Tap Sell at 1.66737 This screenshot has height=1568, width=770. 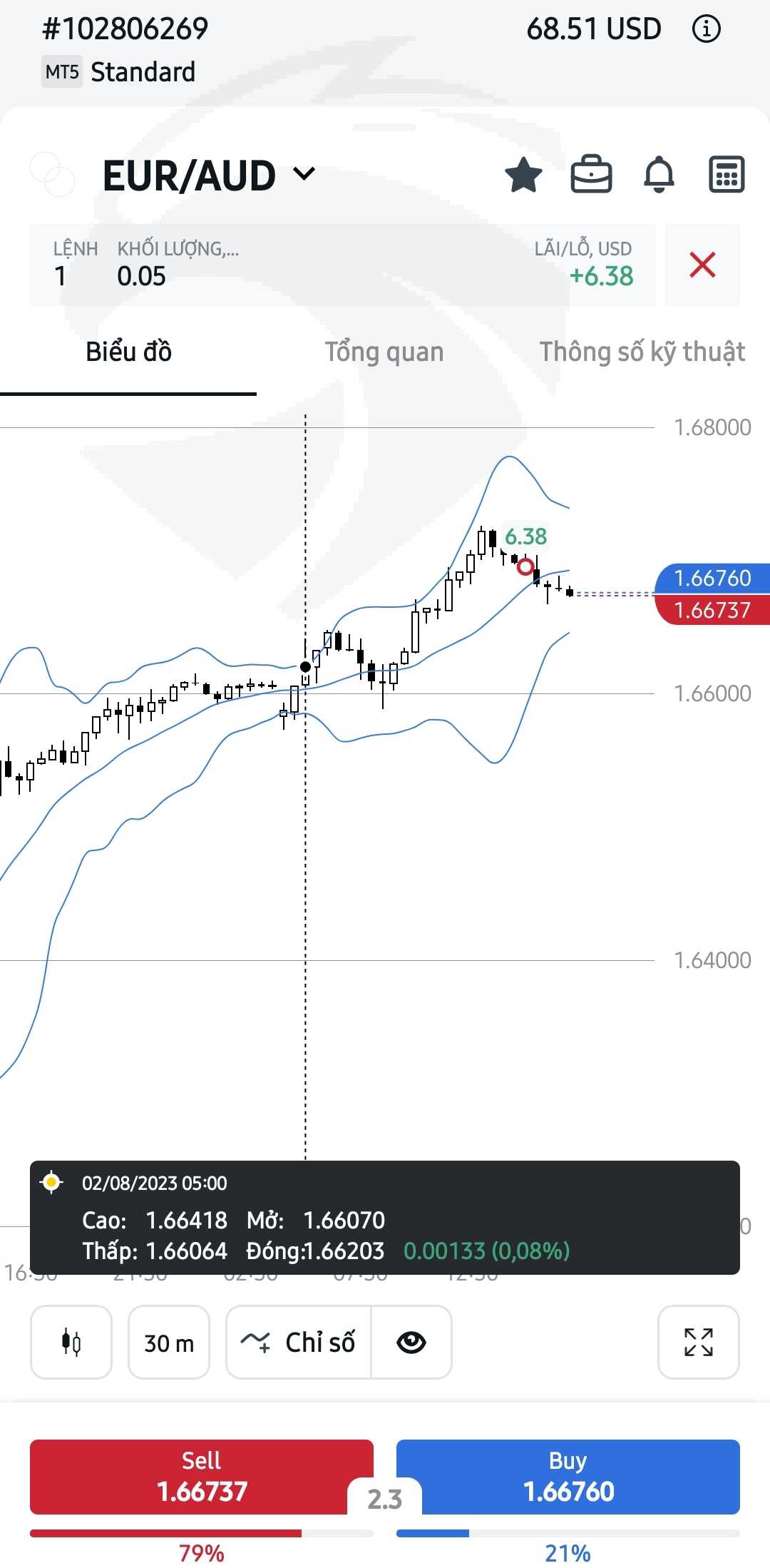[x=202, y=1477]
